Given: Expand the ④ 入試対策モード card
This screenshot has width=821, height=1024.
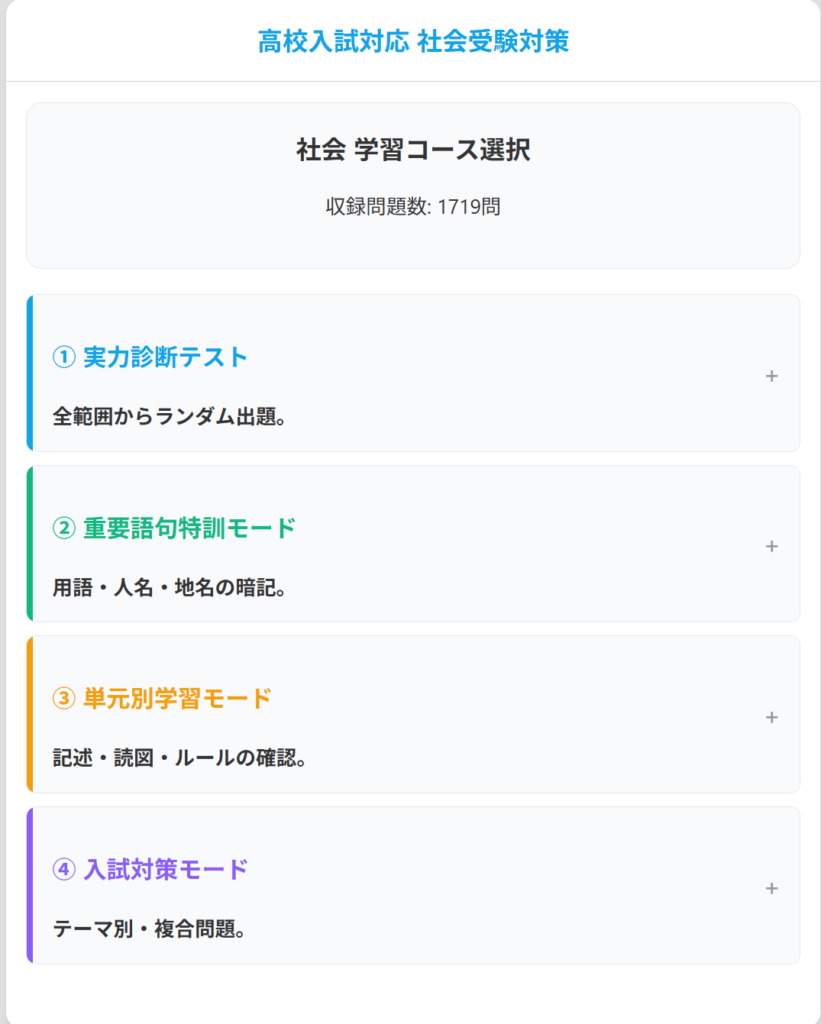Looking at the screenshot, I should tap(771, 888).
